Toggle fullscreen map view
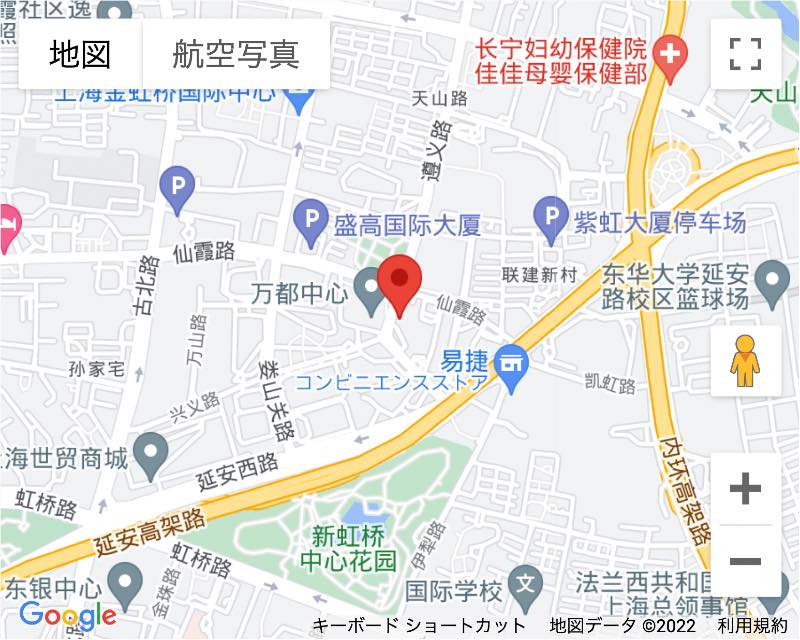The image size is (800, 640). pos(746,54)
